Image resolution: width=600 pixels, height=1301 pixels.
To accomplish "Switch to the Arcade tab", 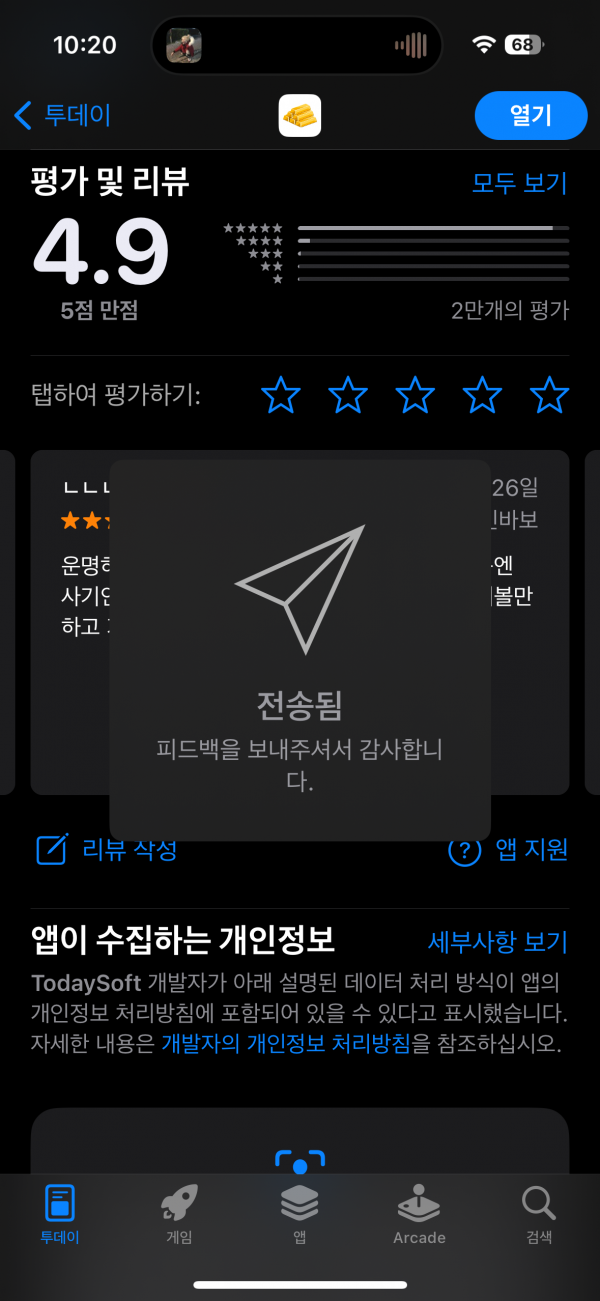I will 419,1214.
